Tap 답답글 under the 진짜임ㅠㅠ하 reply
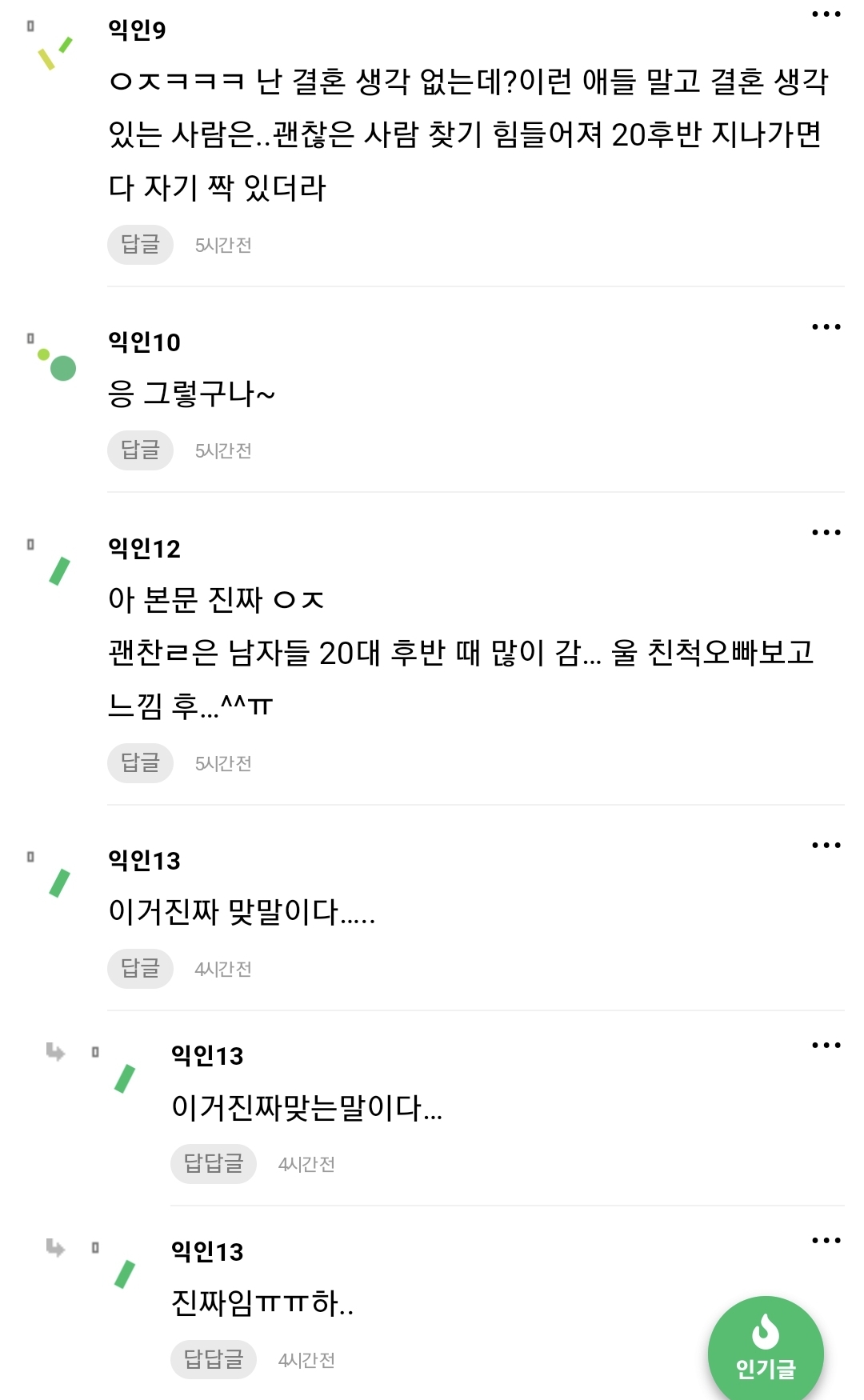This screenshot has height=1400, width=864. (213, 1359)
